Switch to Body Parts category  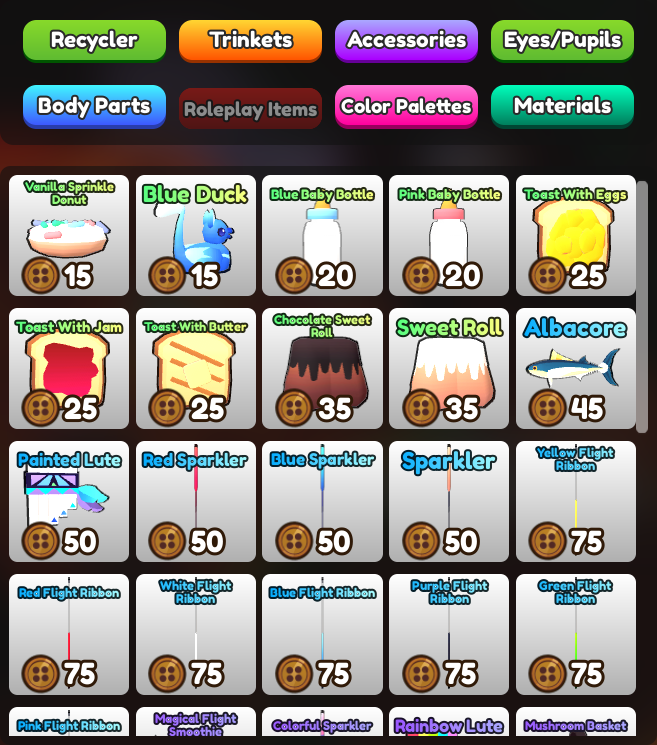(94, 106)
